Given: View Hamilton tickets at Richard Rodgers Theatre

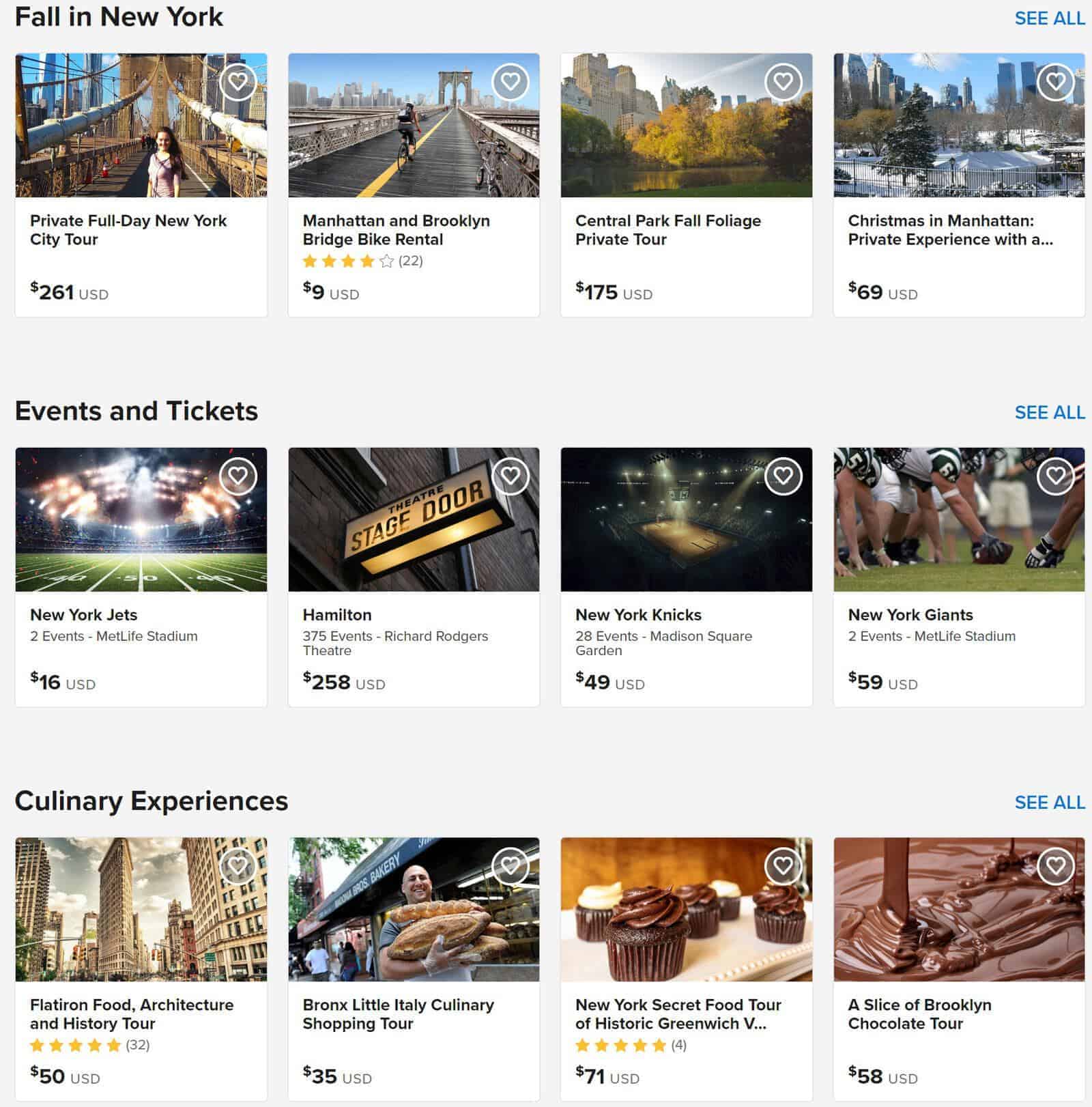Looking at the screenshot, I should pyautogui.click(x=337, y=614).
